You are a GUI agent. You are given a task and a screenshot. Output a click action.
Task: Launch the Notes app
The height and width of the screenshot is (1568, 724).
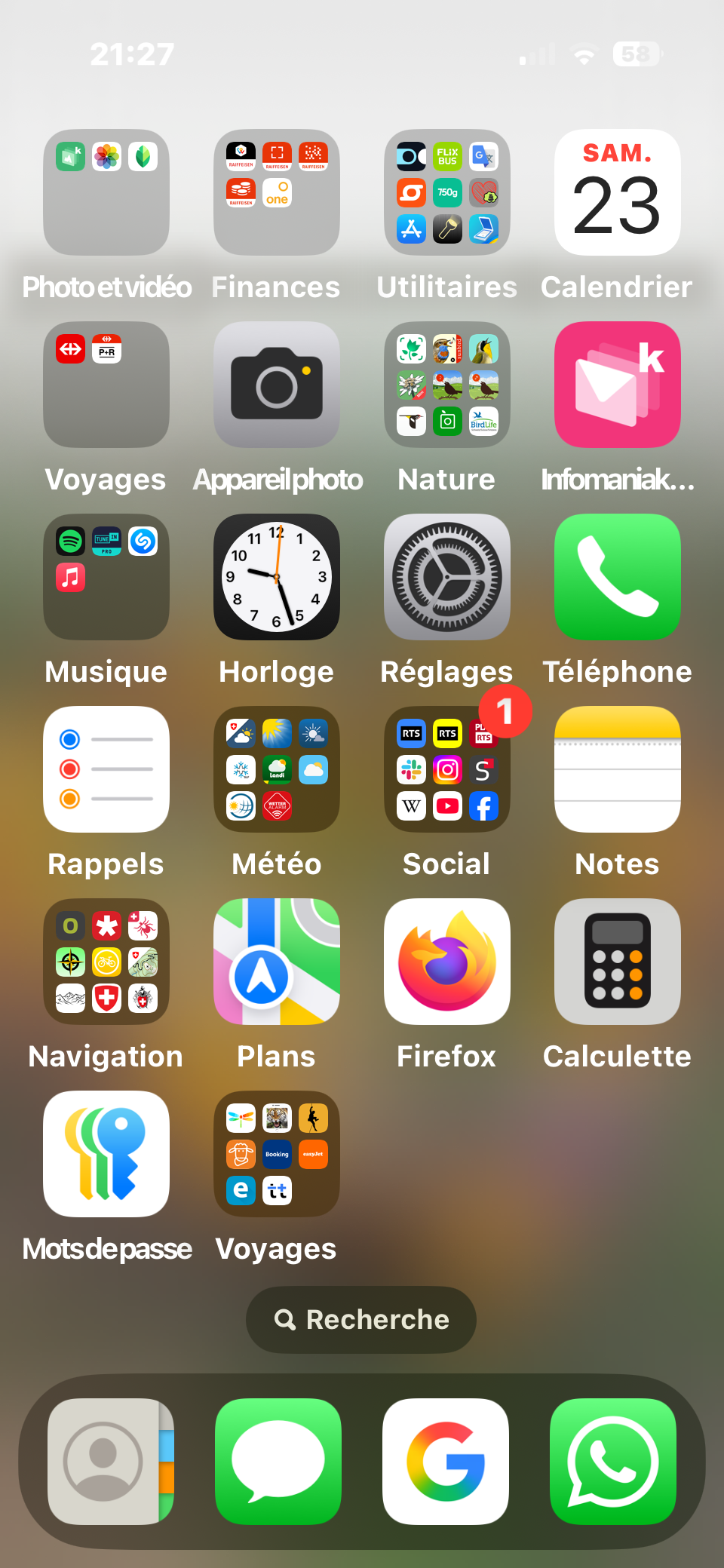tap(617, 769)
